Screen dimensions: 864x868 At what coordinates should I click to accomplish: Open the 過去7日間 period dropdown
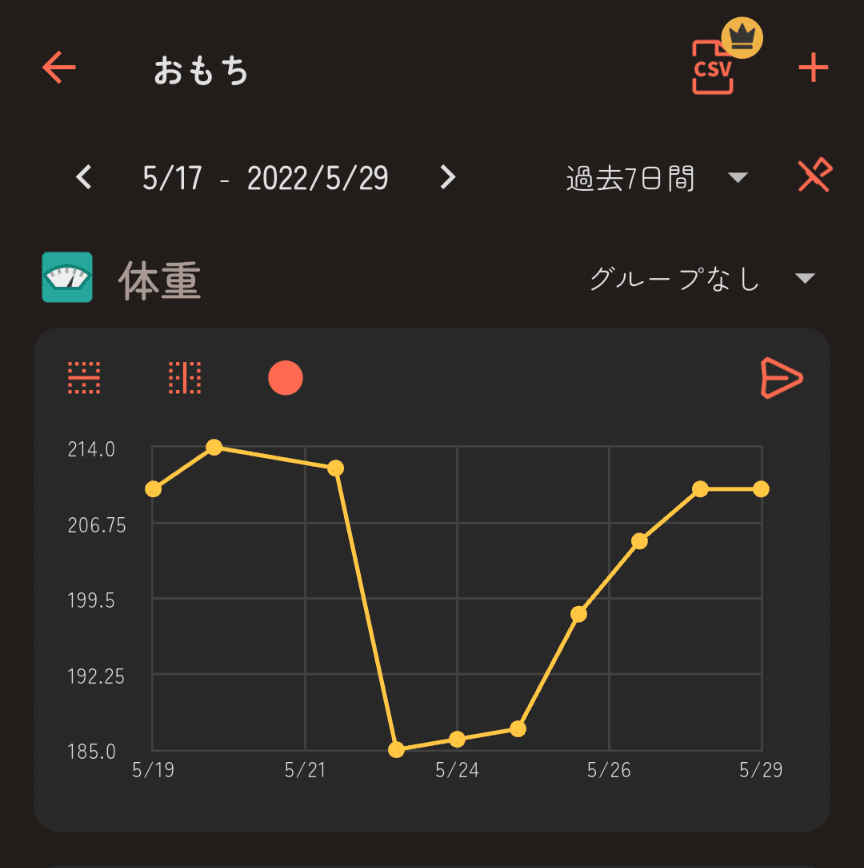click(x=656, y=179)
